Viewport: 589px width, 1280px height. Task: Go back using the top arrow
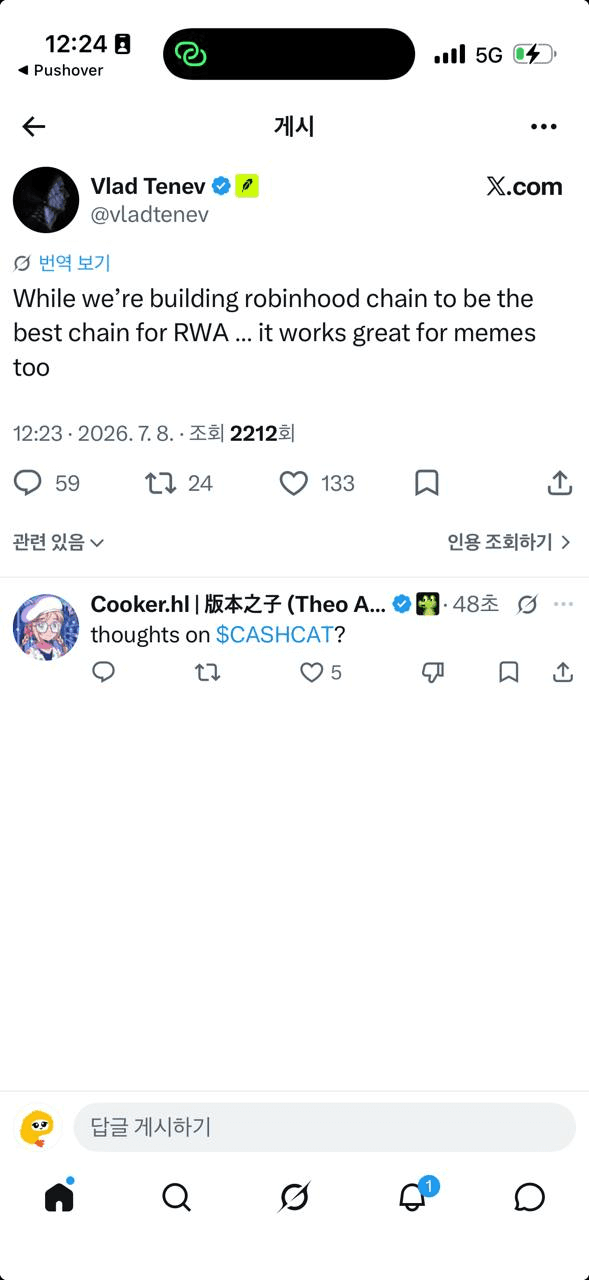coord(34,126)
